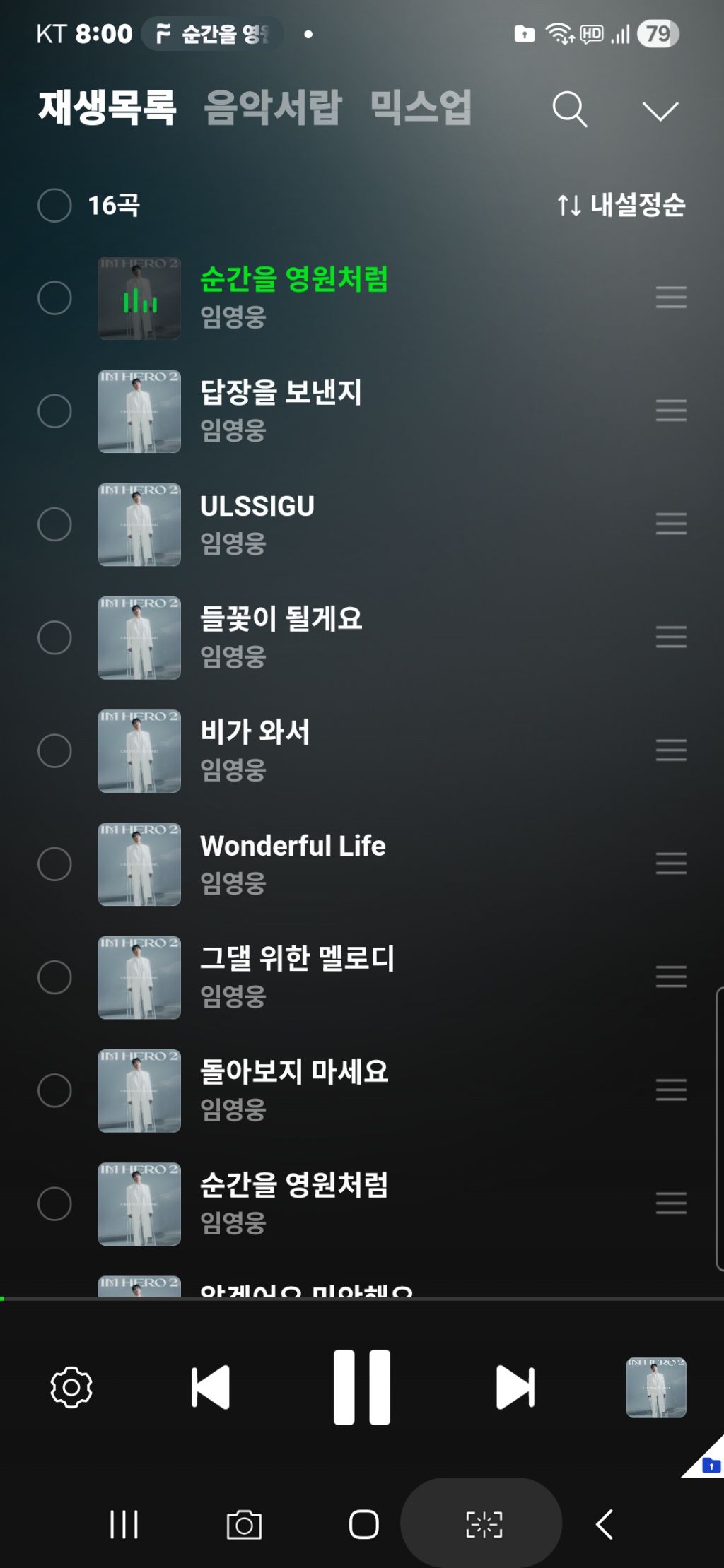This screenshot has width=724, height=1568.
Task: Select the checkbox for 들꽃이 될게요
Action: (54, 637)
